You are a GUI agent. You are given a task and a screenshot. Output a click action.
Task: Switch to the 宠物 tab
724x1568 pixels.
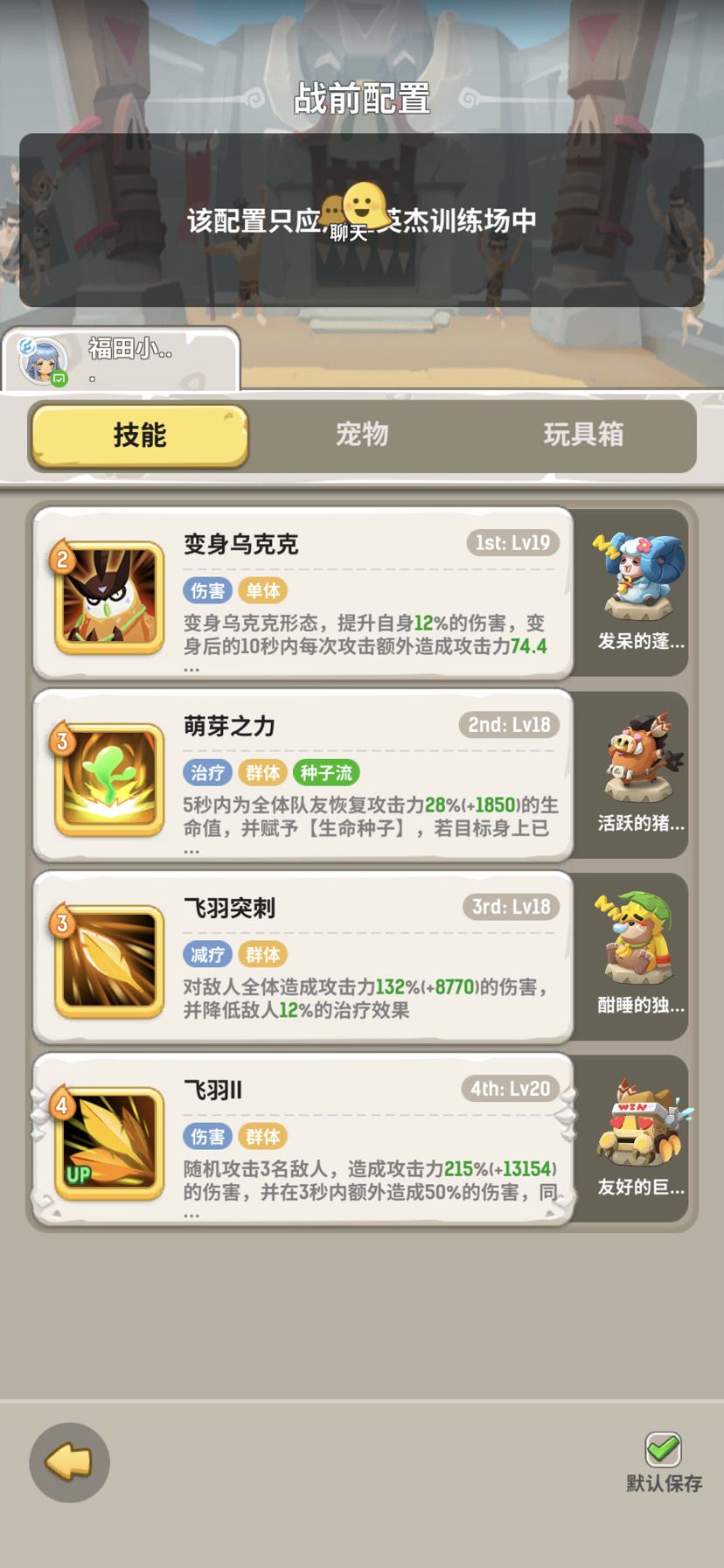tap(362, 435)
